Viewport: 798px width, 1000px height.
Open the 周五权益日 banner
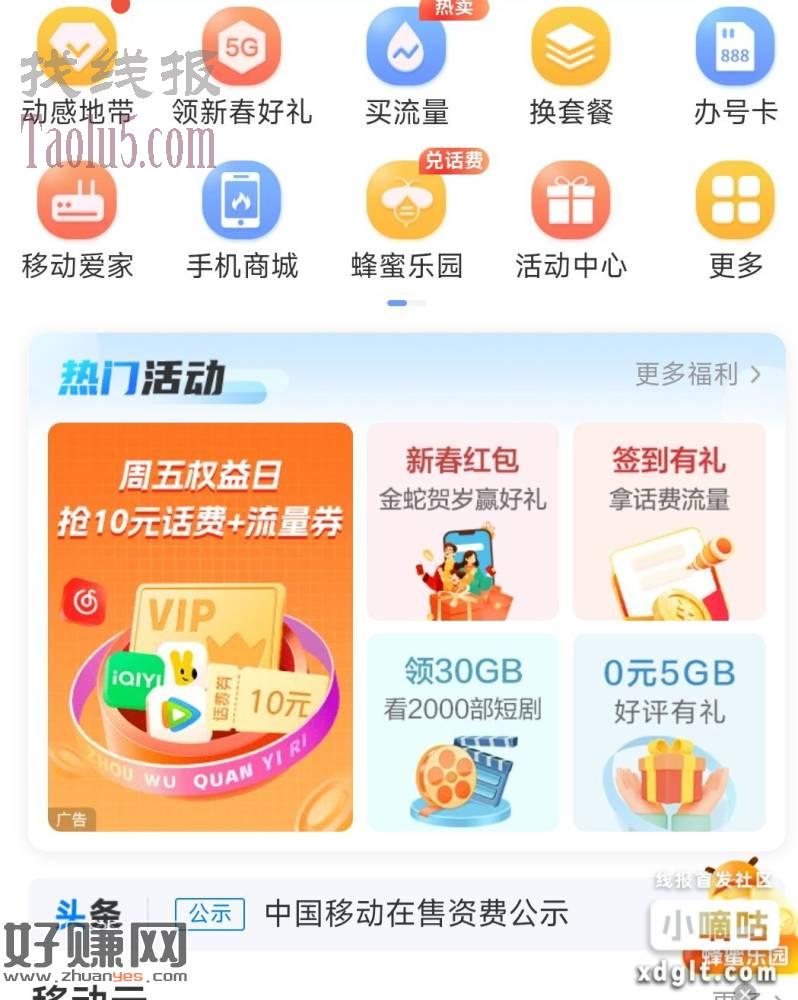tap(200, 627)
